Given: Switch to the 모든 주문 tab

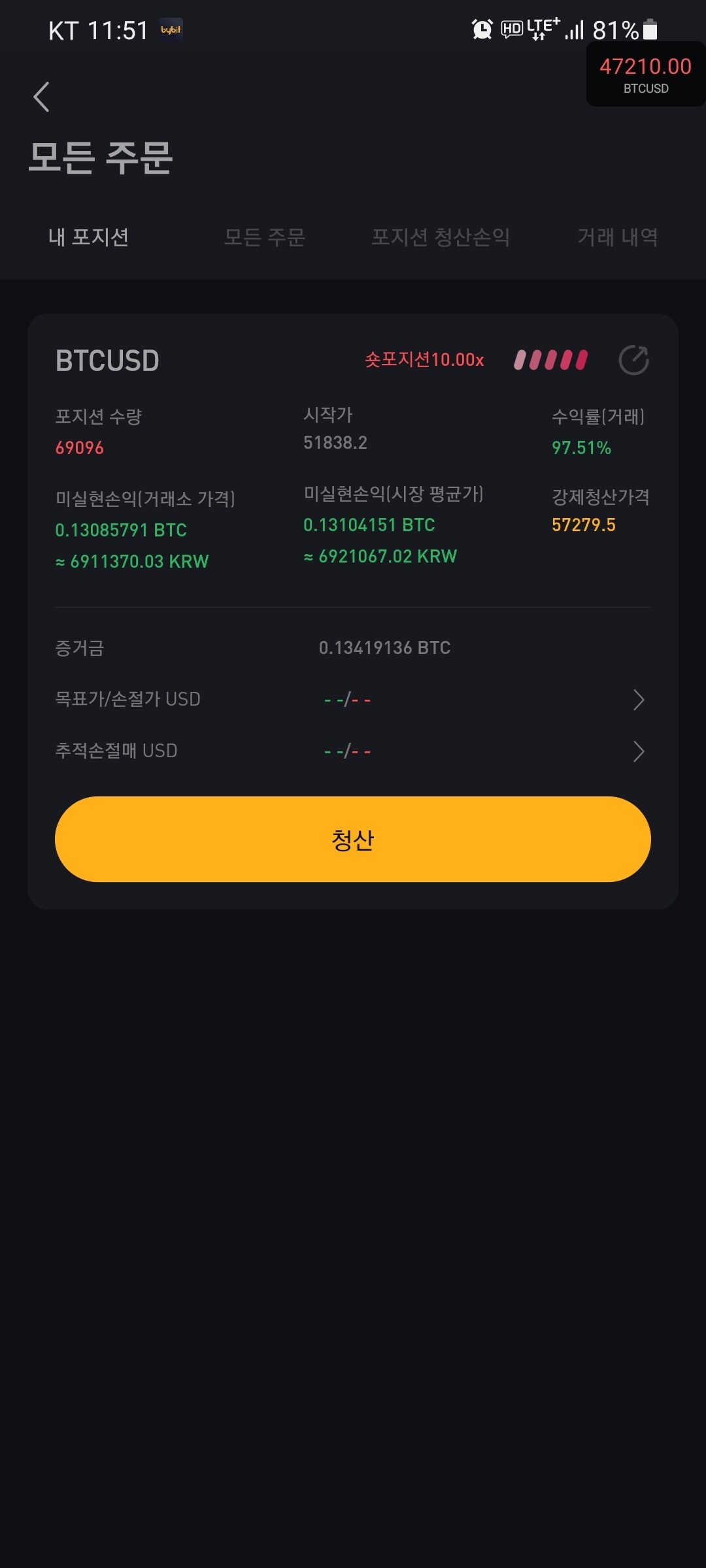Looking at the screenshot, I should pyautogui.click(x=264, y=237).
